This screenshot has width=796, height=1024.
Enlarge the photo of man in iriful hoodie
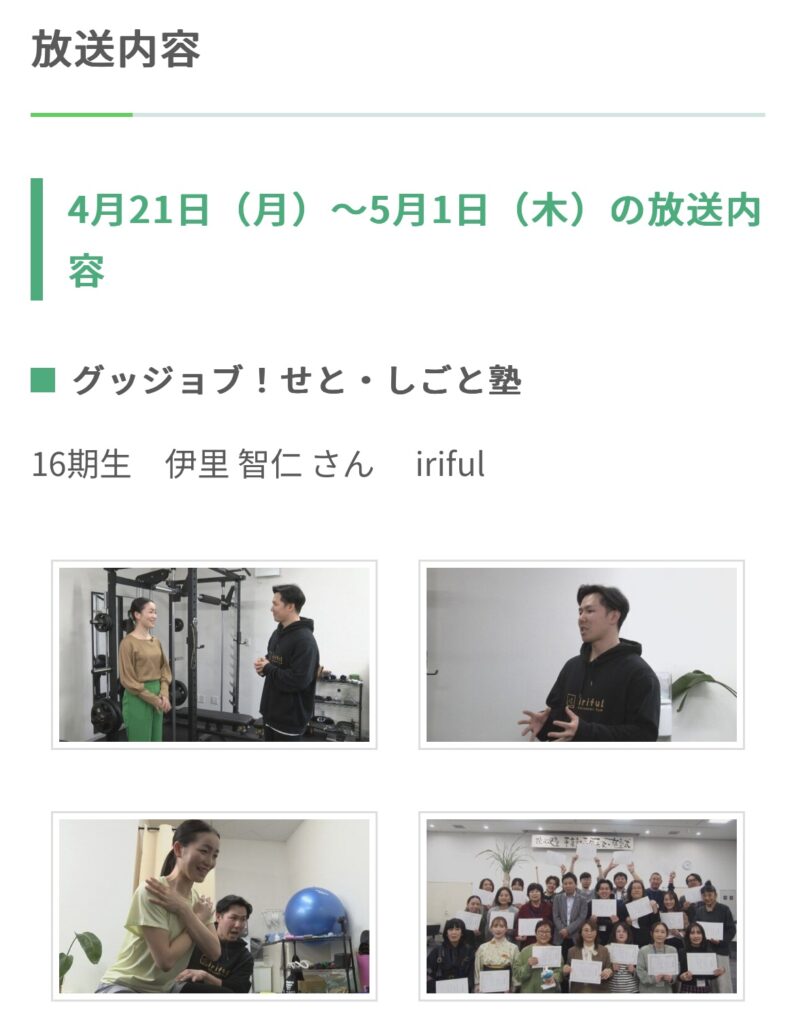(581, 655)
